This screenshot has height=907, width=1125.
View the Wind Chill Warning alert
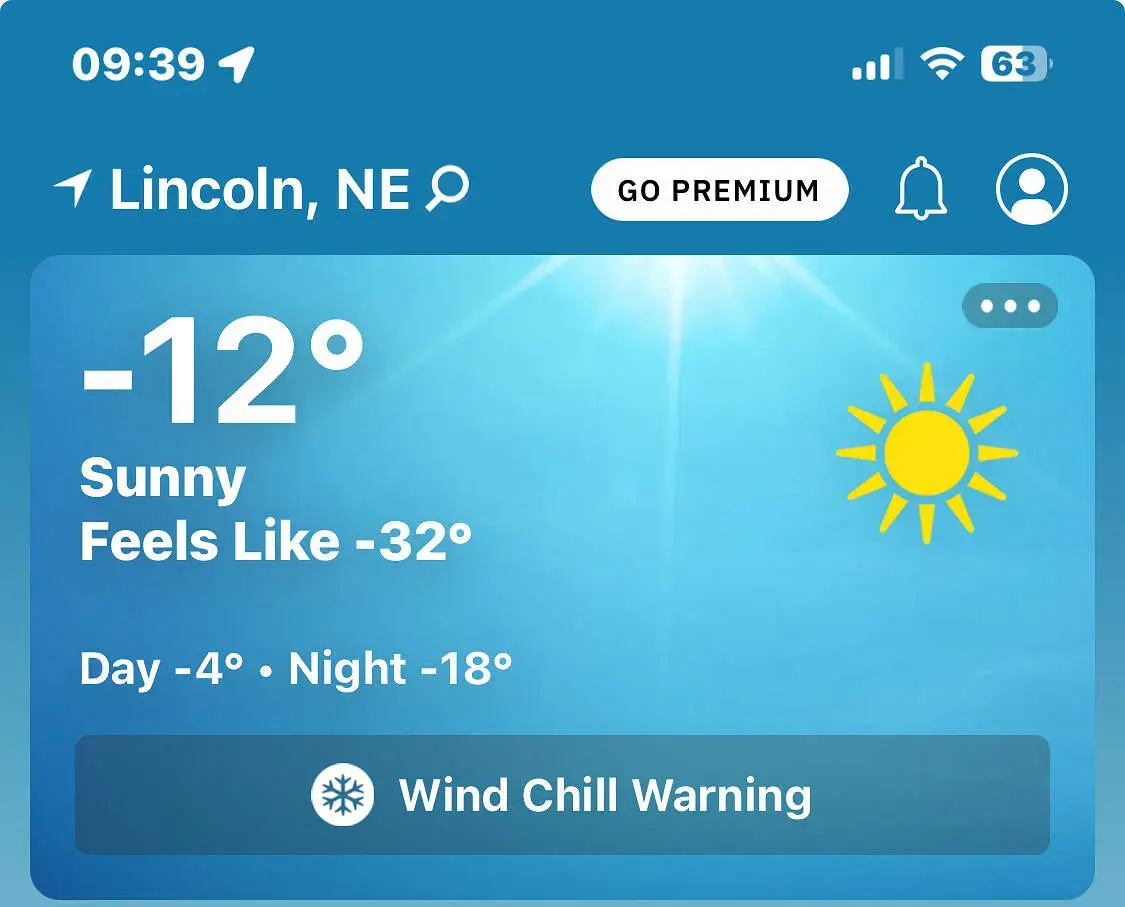click(x=562, y=796)
